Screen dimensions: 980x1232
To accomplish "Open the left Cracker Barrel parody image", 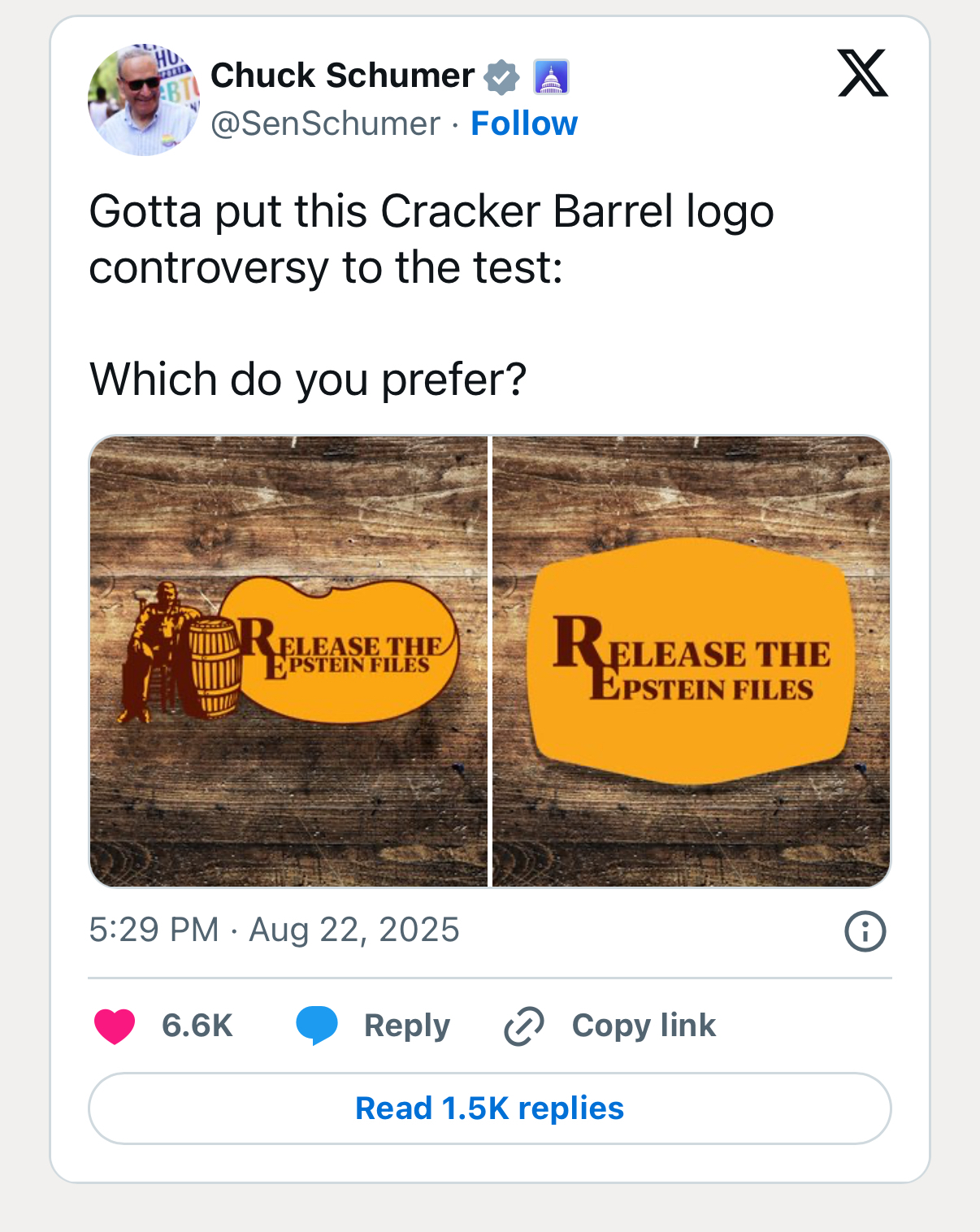I will coord(288,661).
